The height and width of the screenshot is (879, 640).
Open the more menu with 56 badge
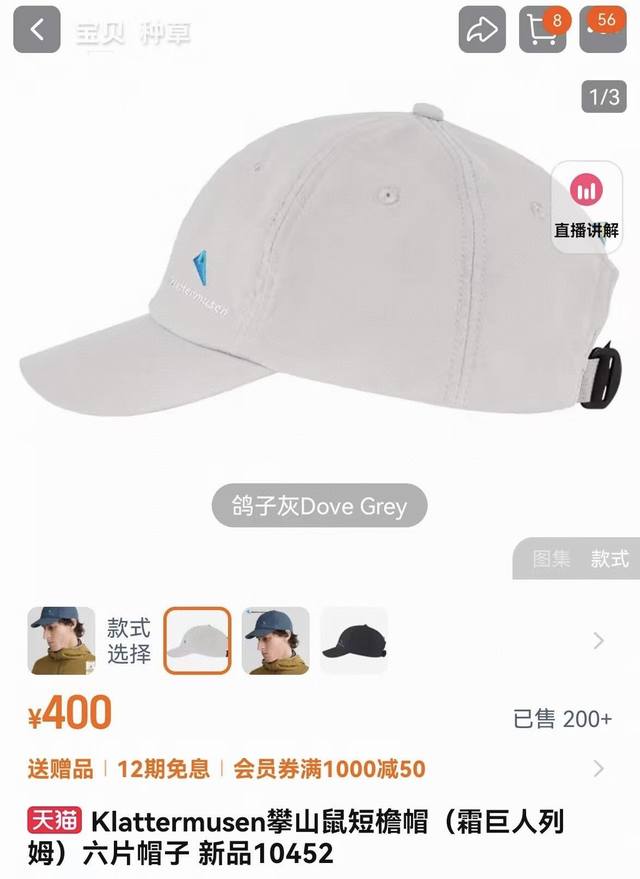pyautogui.click(x=605, y=30)
